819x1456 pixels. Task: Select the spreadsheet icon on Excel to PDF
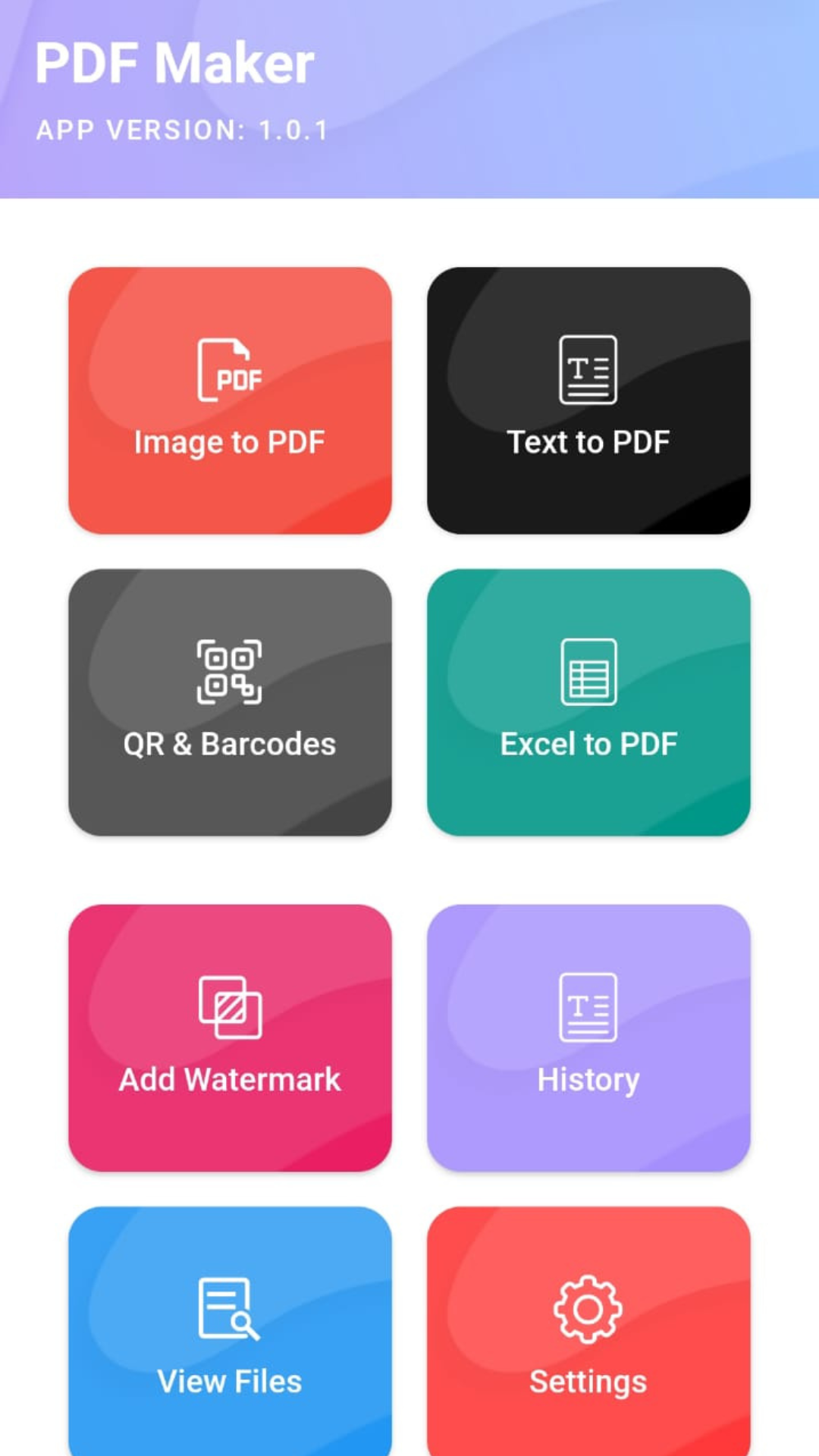click(588, 673)
